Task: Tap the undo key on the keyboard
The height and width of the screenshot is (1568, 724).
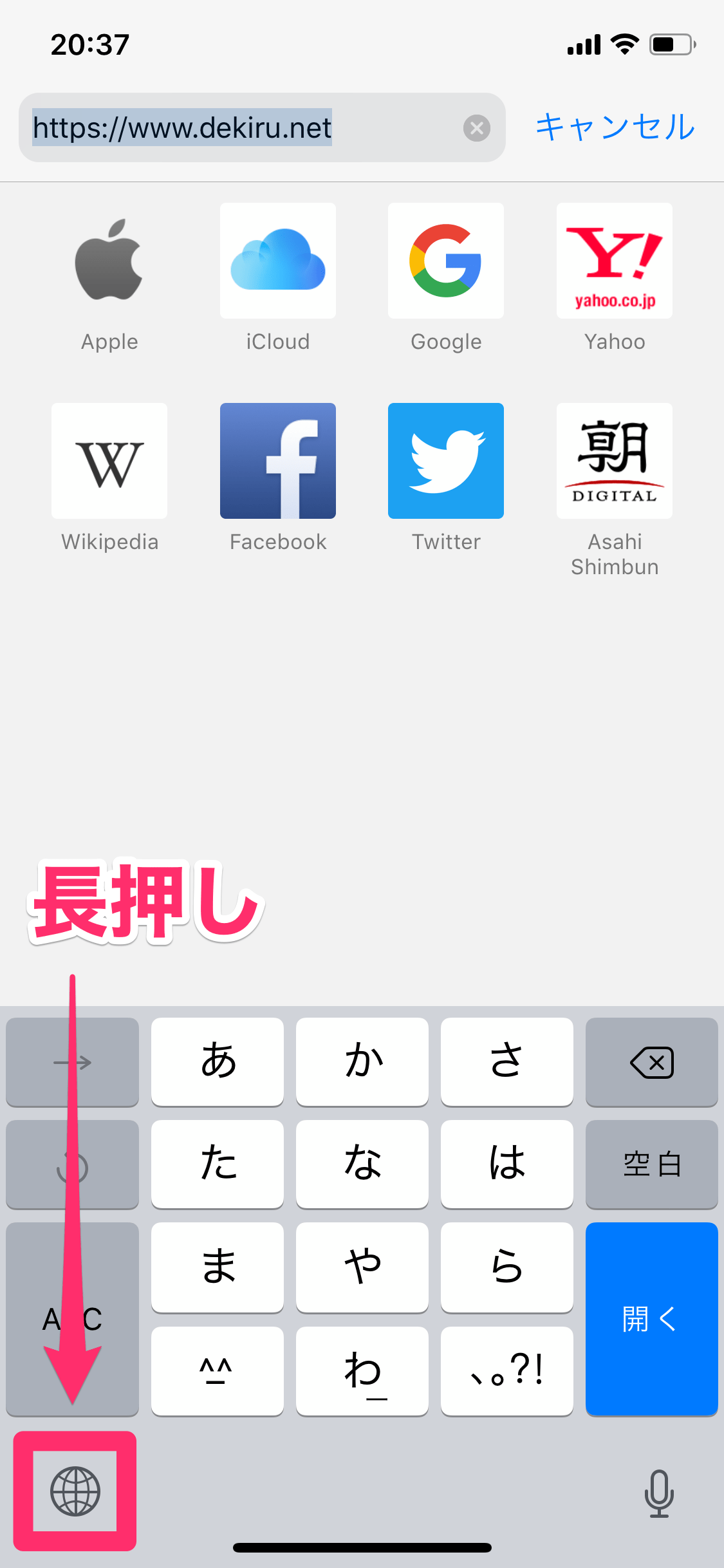Action: (x=72, y=1165)
